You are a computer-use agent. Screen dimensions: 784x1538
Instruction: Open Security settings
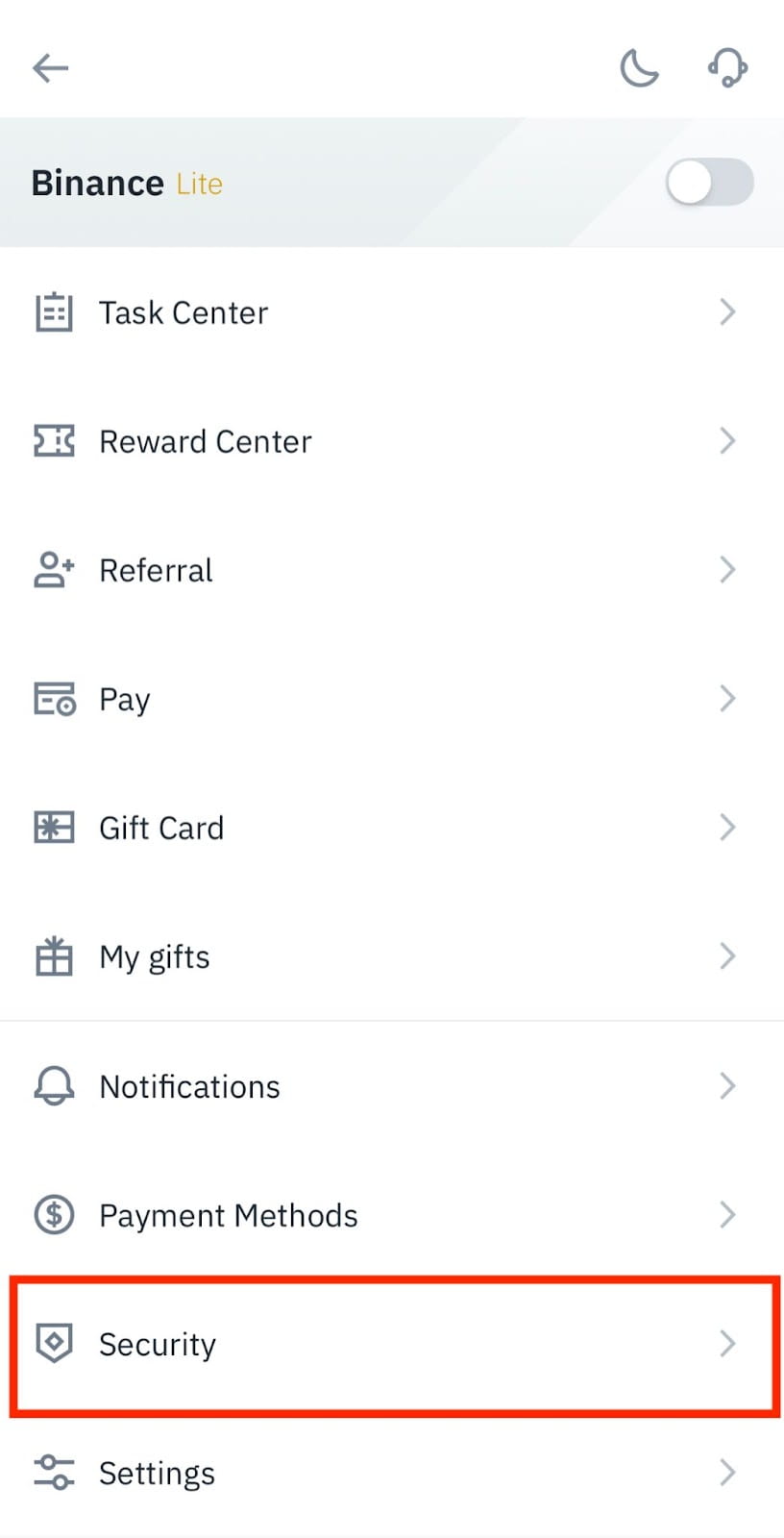coord(158,1344)
